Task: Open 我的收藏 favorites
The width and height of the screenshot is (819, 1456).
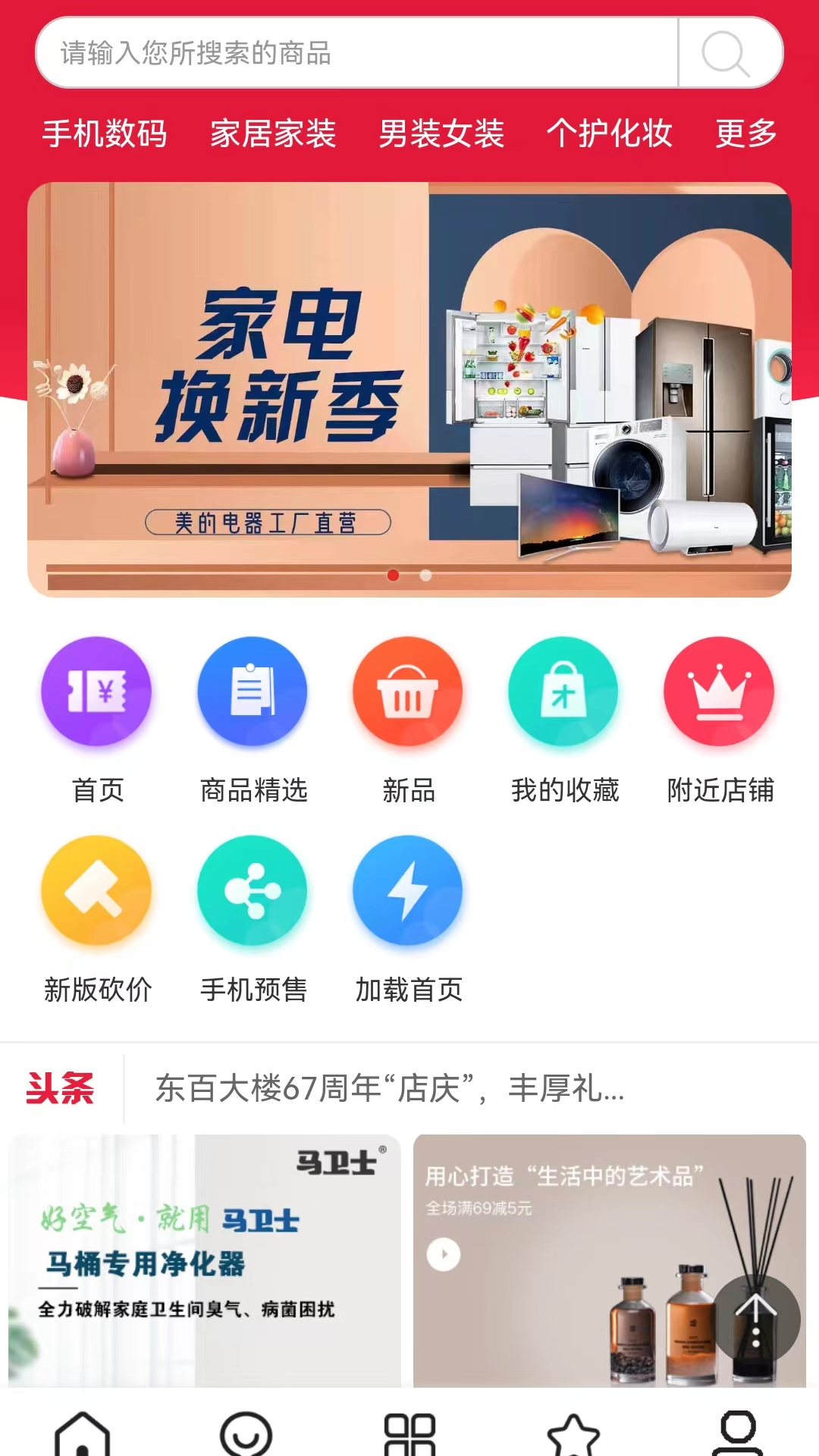Action: click(x=564, y=692)
